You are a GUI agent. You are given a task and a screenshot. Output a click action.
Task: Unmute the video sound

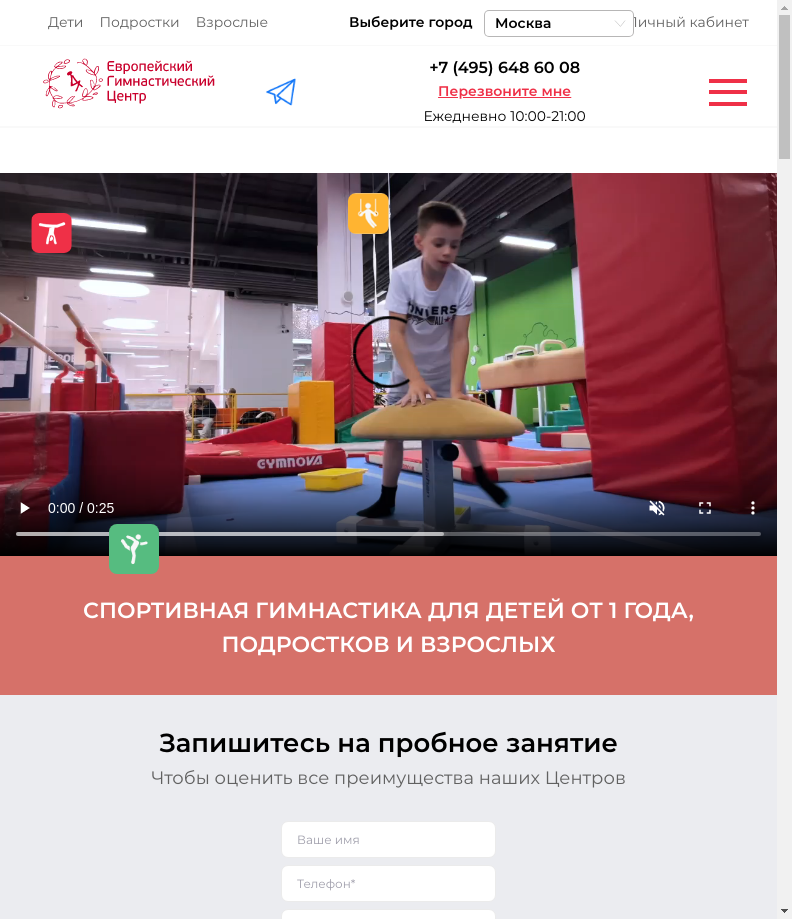(x=657, y=508)
